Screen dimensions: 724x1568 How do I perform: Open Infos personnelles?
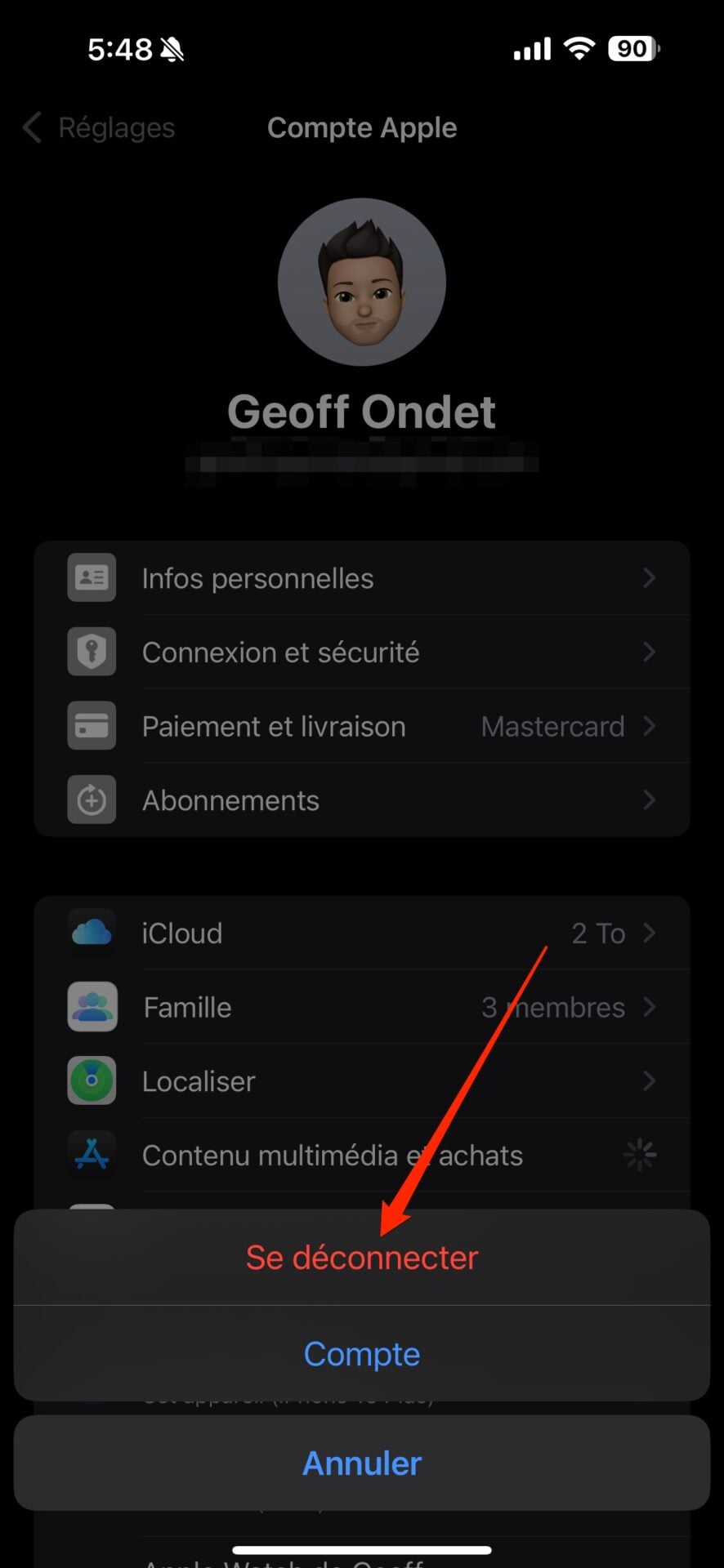click(x=362, y=578)
